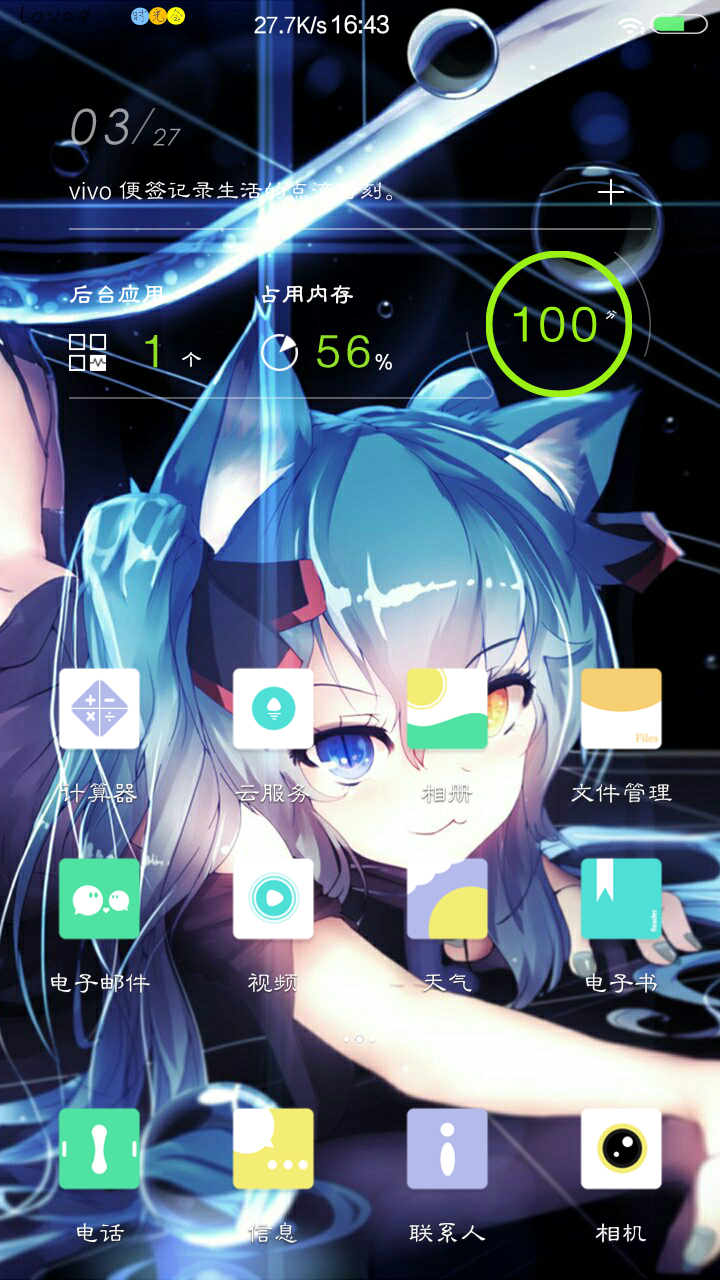Screen dimensions: 720x1280
Task: Open the 电子书 e-book reader
Action: (x=621, y=898)
